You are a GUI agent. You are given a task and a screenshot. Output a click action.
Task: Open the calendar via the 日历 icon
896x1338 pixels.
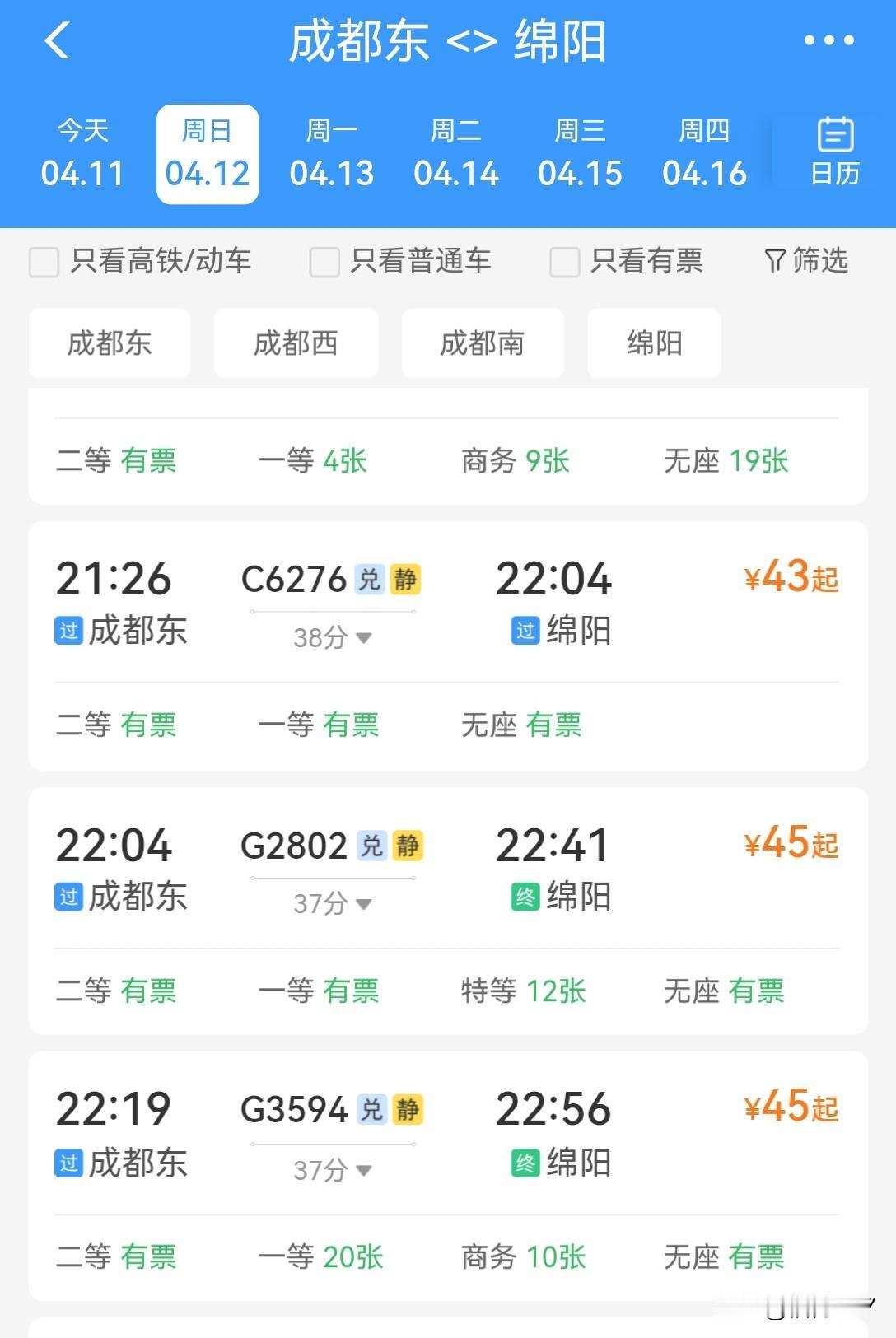click(833, 152)
